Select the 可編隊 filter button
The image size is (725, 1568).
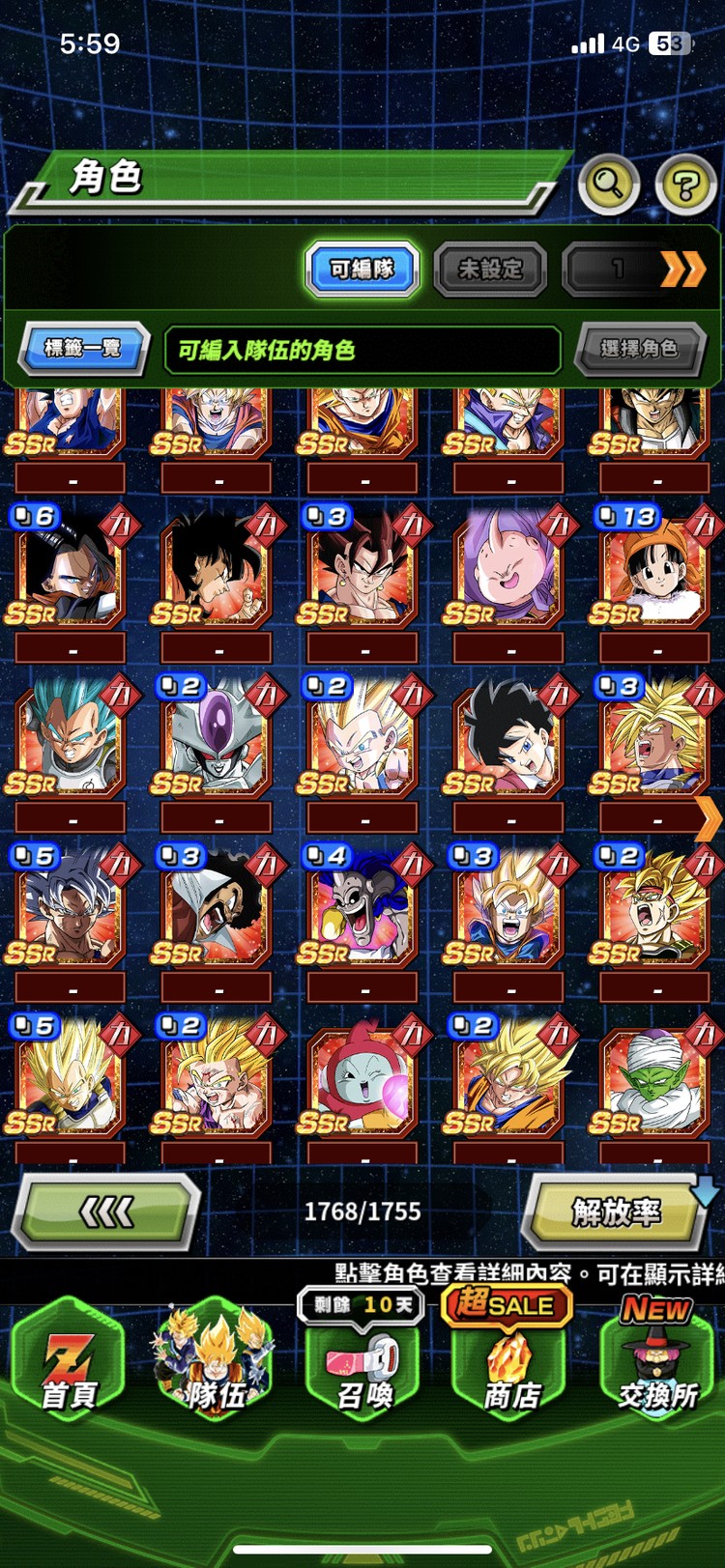362,269
